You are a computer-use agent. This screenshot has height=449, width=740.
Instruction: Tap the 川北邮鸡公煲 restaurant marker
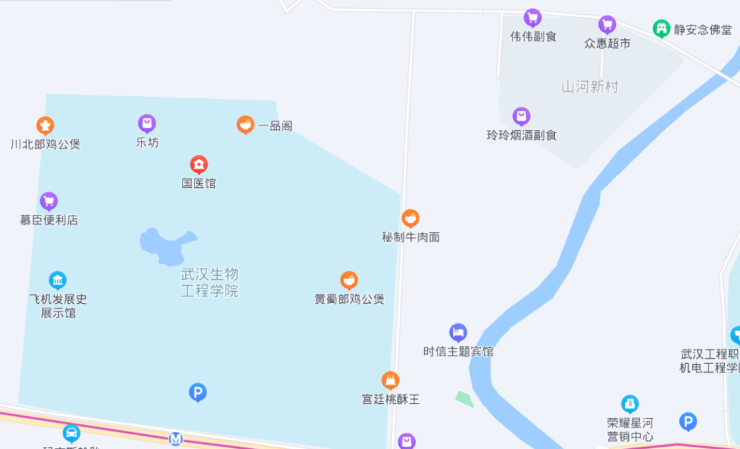click(x=45, y=125)
